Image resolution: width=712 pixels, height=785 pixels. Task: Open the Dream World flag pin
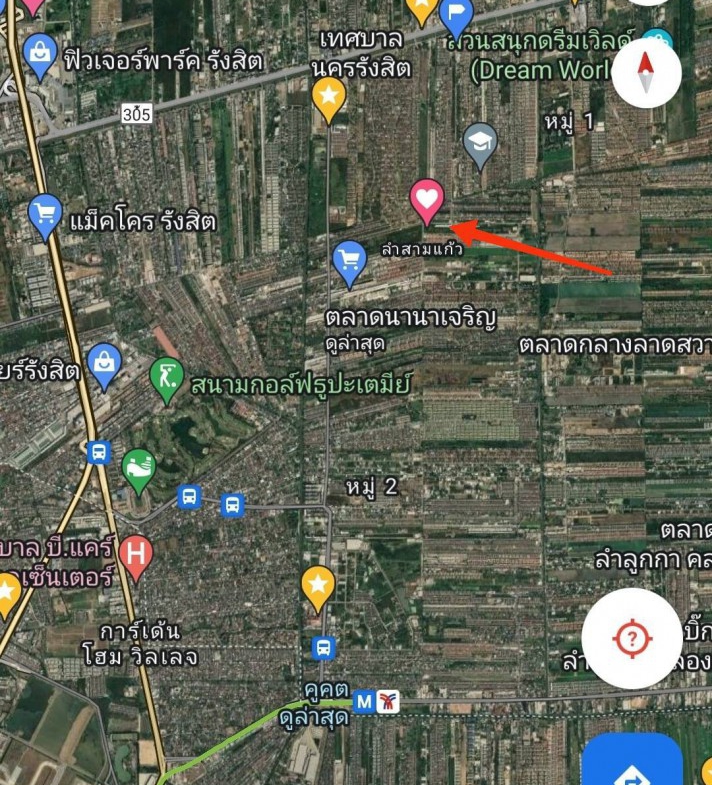click(x=456, y=14)
